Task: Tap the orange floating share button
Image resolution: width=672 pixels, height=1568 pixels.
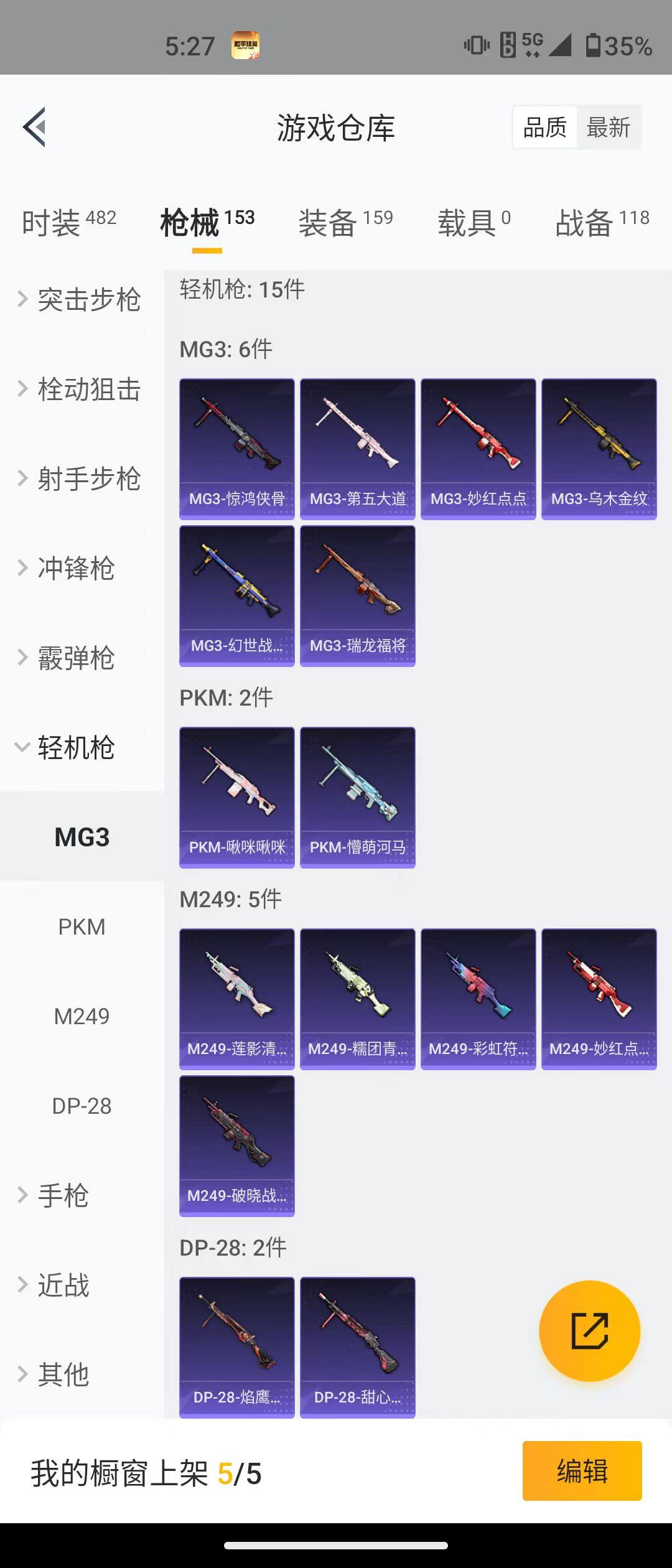Action: [x=589, y=1331]
